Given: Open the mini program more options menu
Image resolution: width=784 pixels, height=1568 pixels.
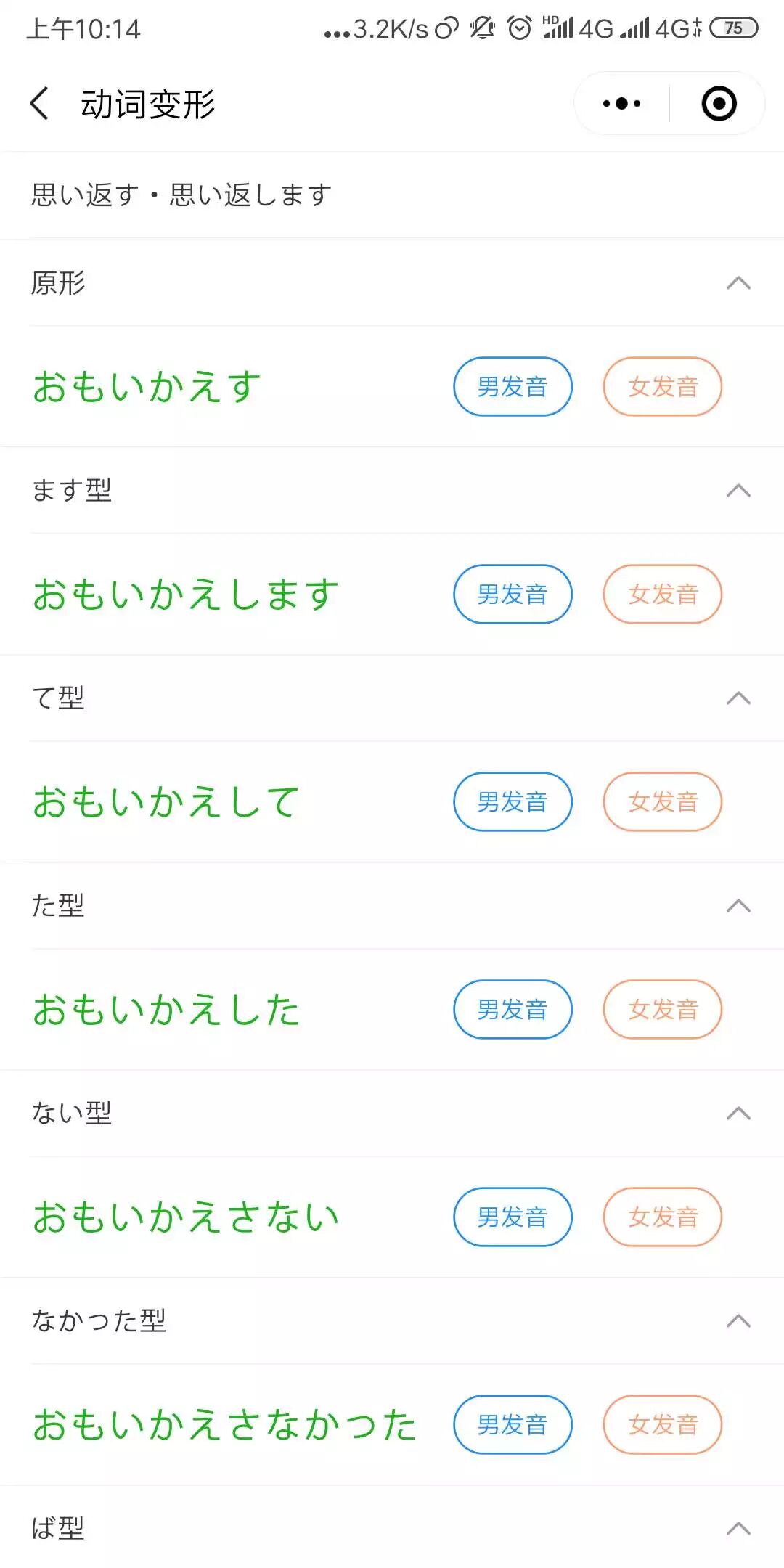Looking at the screenshot, I should point(622,104).
